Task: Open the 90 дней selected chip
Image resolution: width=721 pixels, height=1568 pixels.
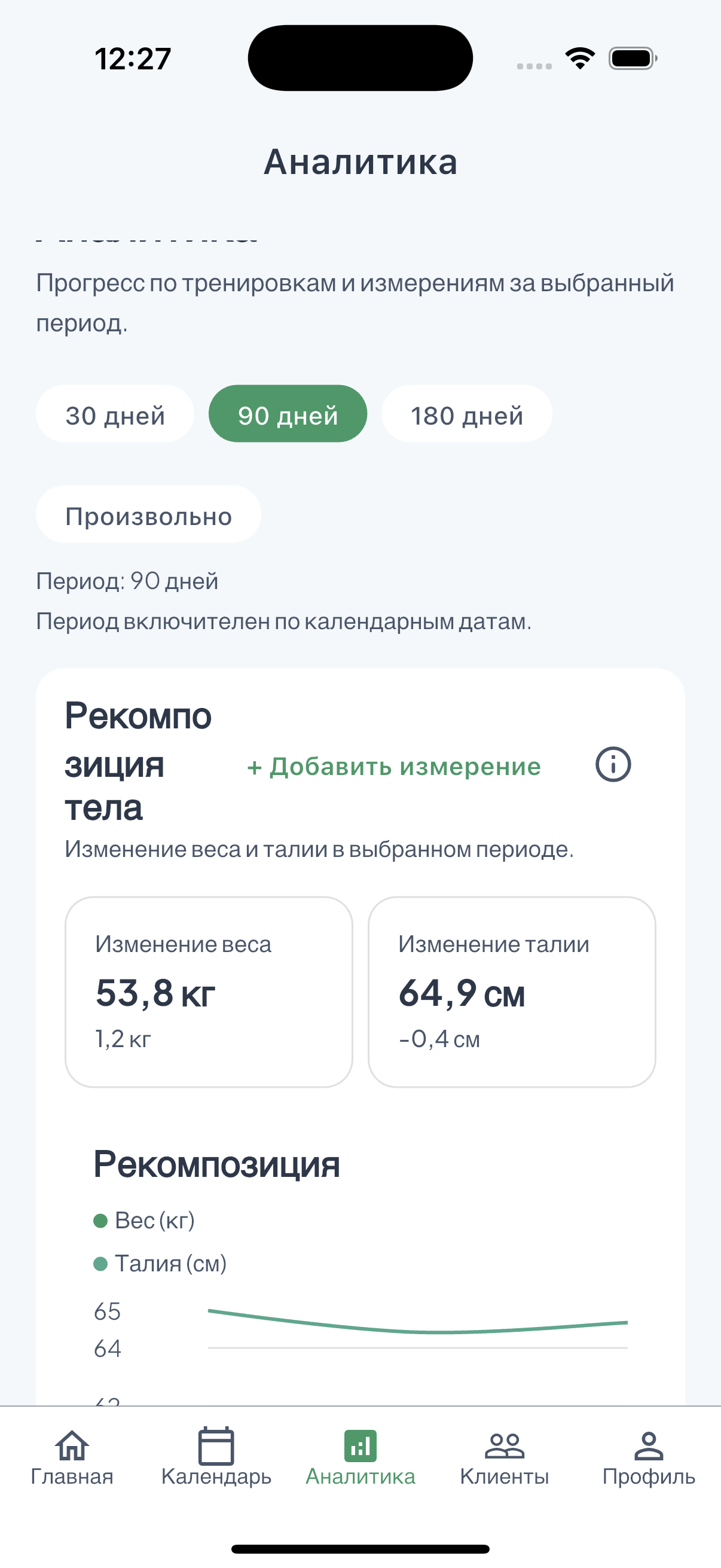Action: click(x=288, y=414)
